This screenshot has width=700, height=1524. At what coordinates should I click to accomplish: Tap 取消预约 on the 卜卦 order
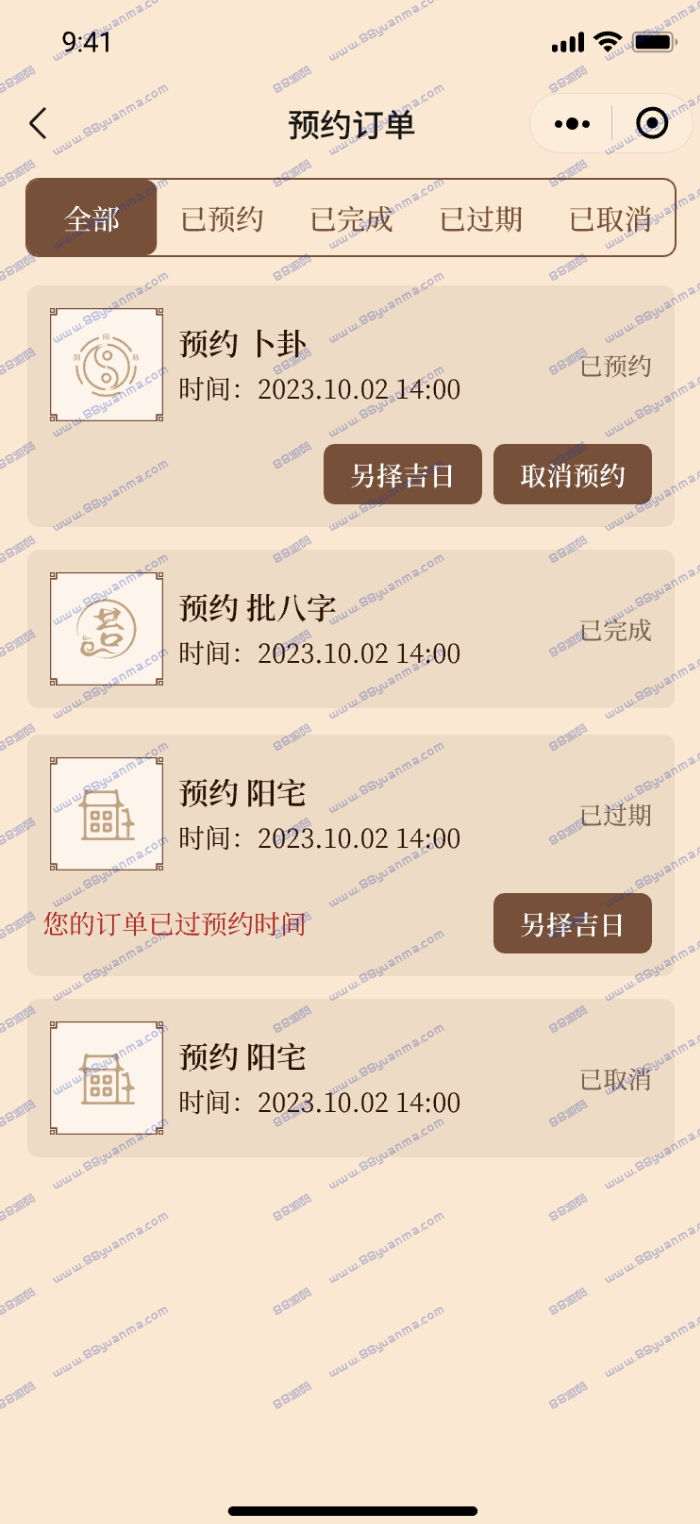[x=573, y=474]
